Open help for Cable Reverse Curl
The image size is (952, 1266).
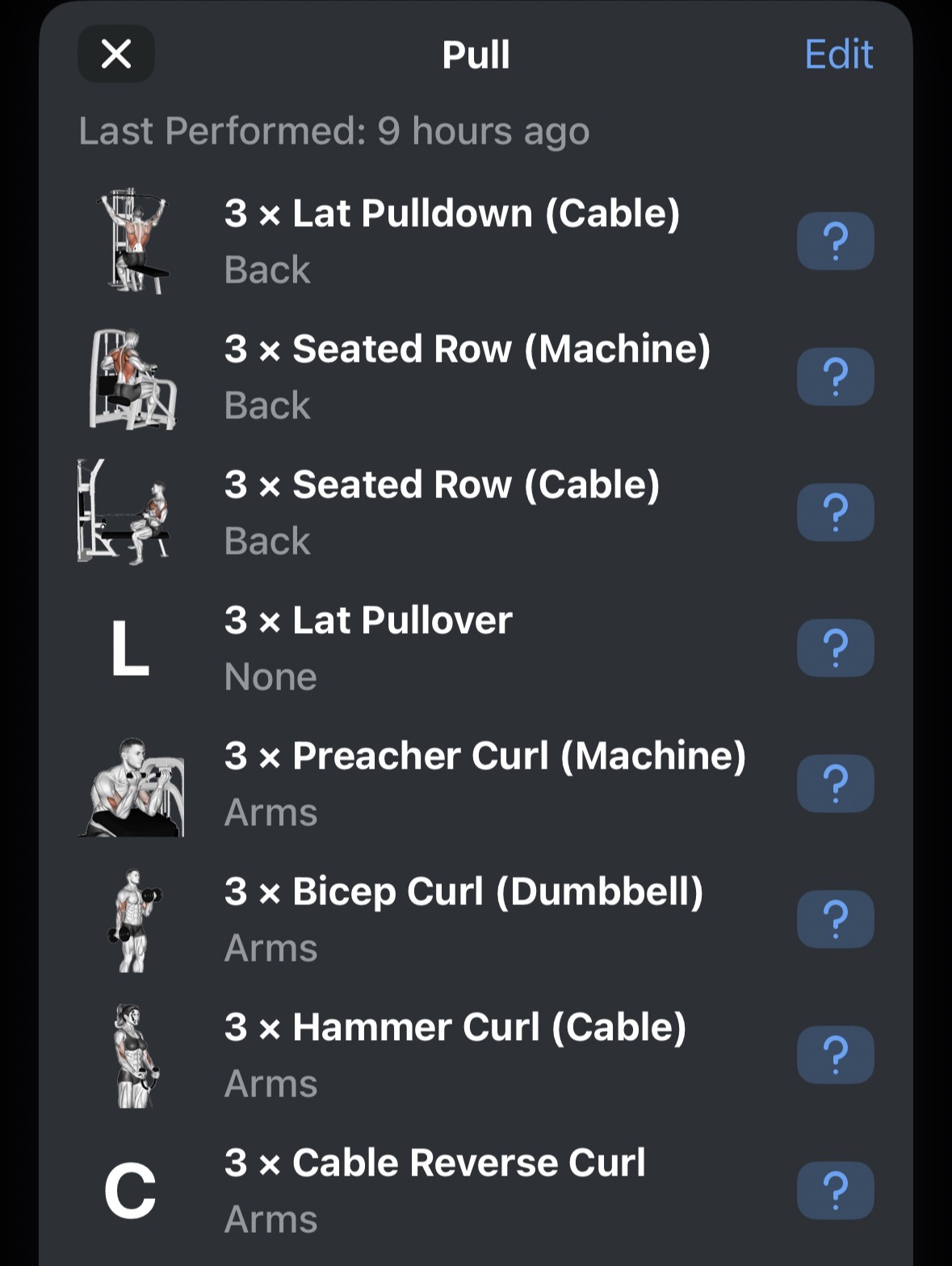835,1191
